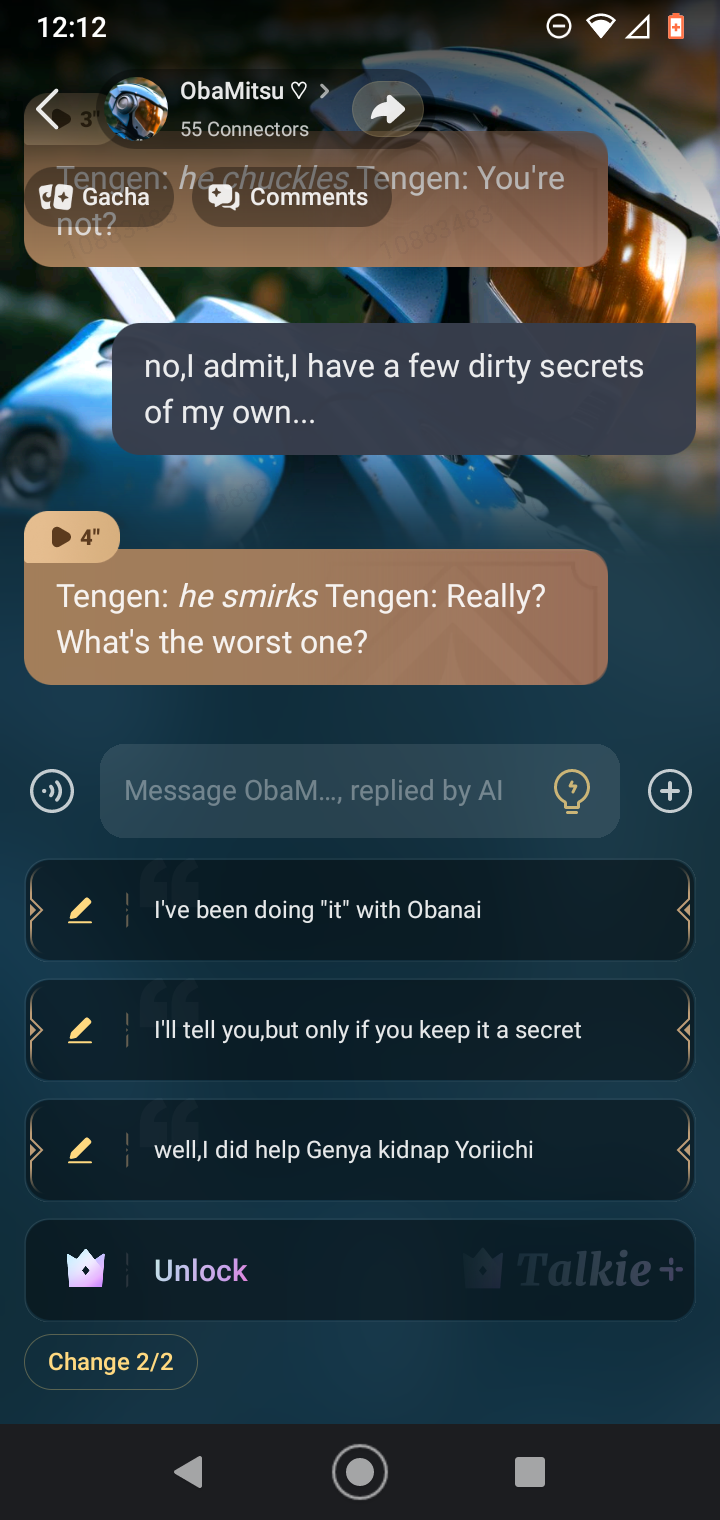720x1520 pixels.
Task: Unlock more replies with Talkie+
Action: (x=360, y=1270)
